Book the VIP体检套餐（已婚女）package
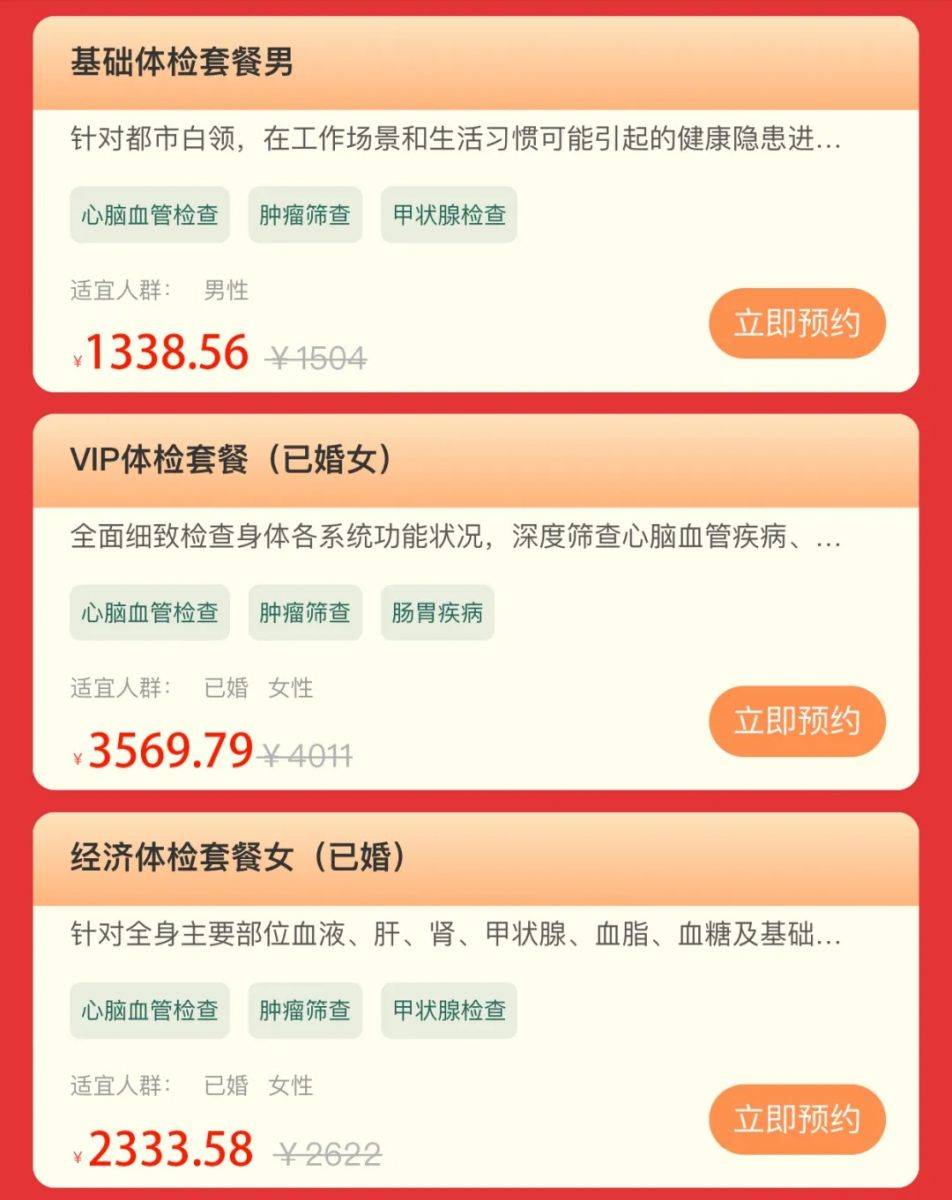Image resolution: width=952 pixels, height=1200 pixels. pos(797,721)
